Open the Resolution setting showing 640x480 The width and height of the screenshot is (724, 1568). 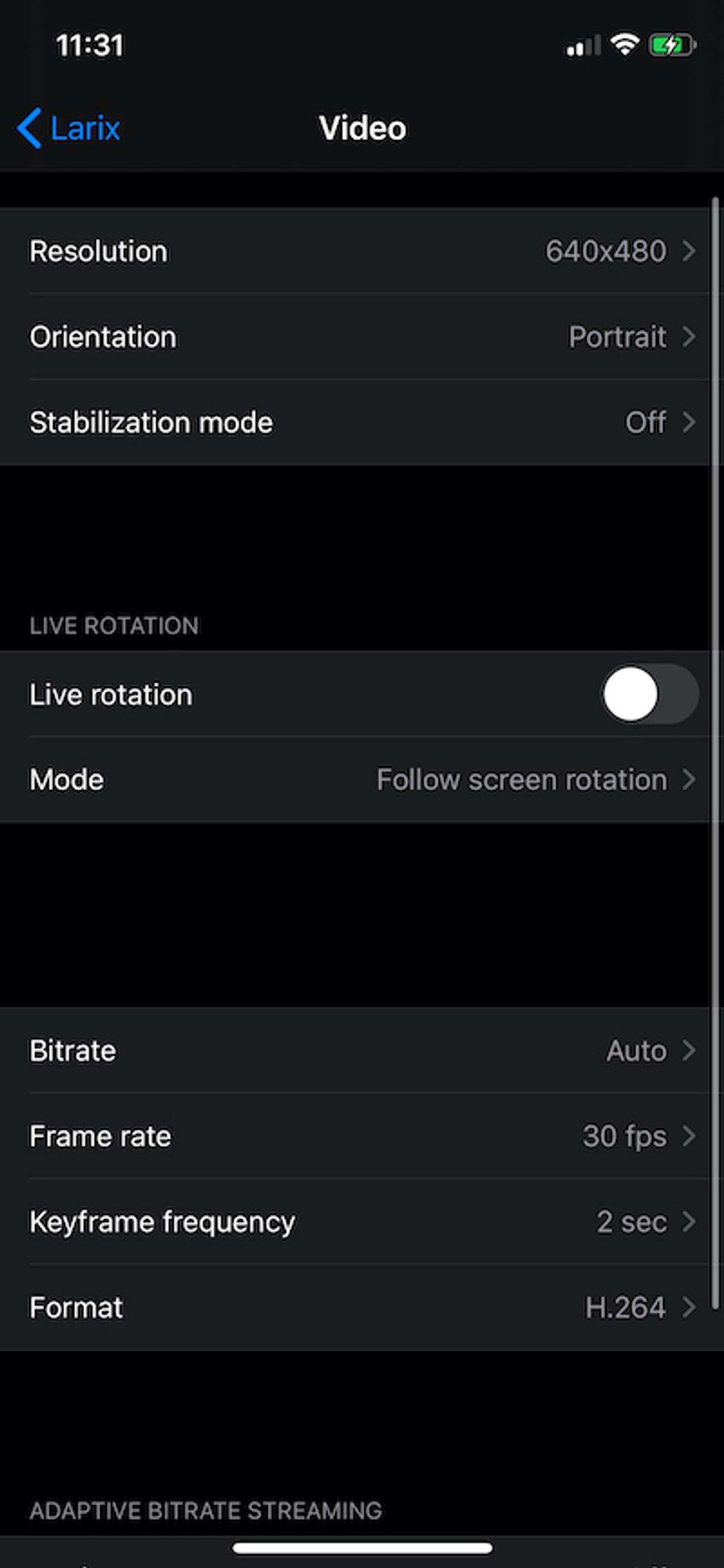point(362,252)
